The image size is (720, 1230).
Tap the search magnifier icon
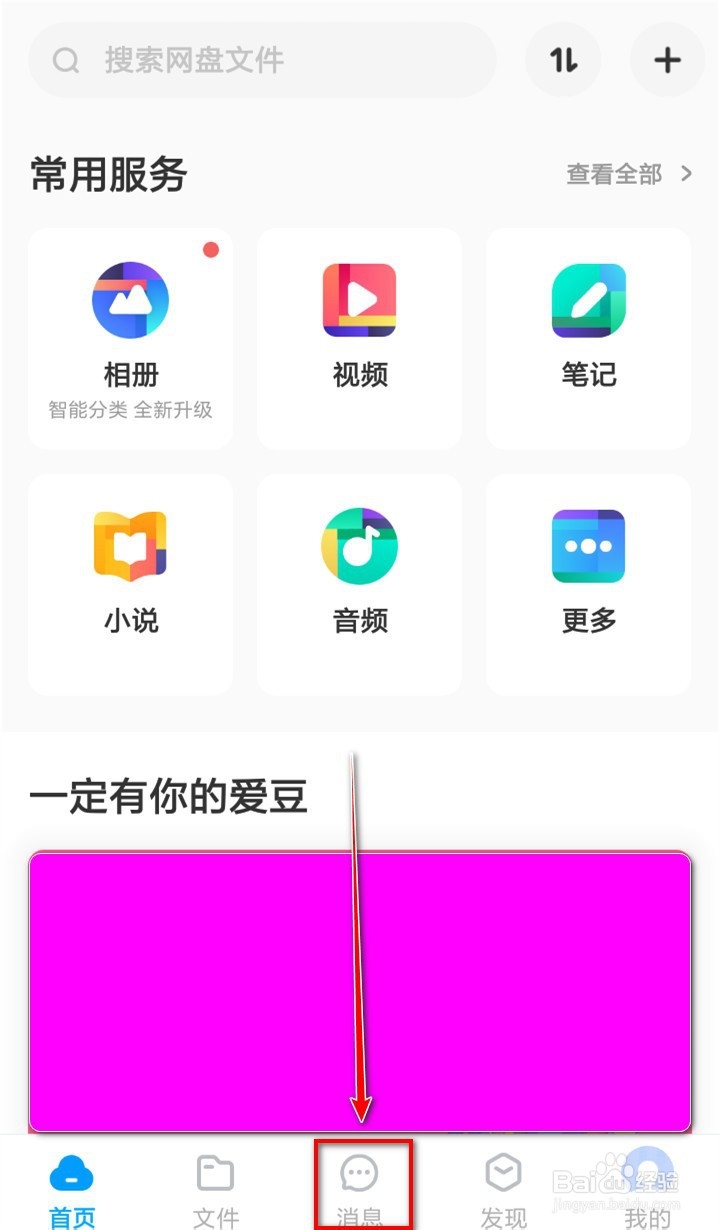(66, 60)
